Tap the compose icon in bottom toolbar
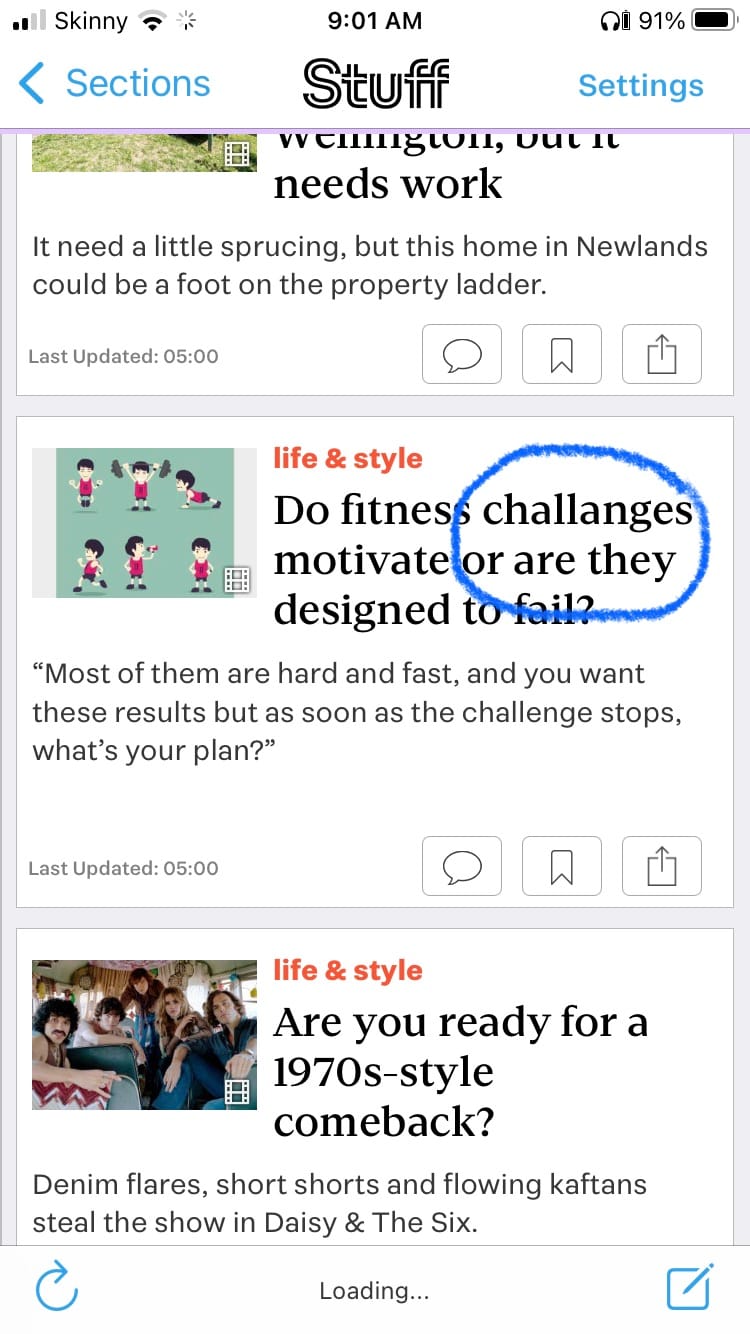 click(690, 1287)
